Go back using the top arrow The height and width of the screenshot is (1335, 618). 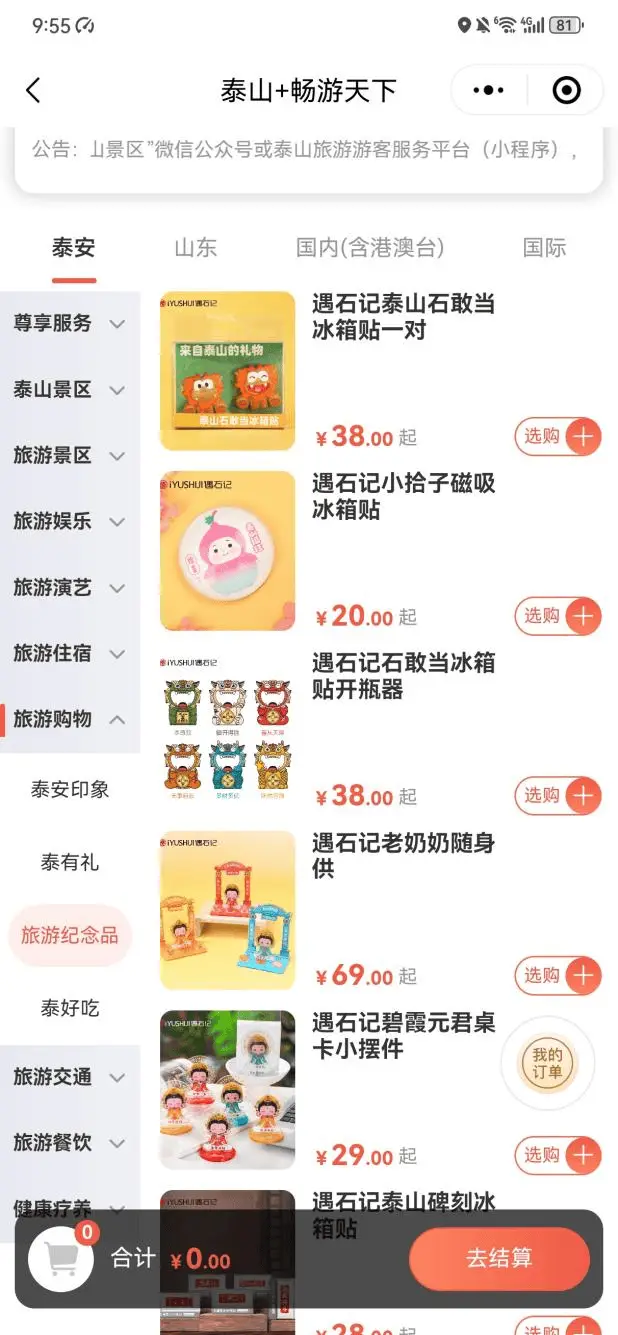33,91
